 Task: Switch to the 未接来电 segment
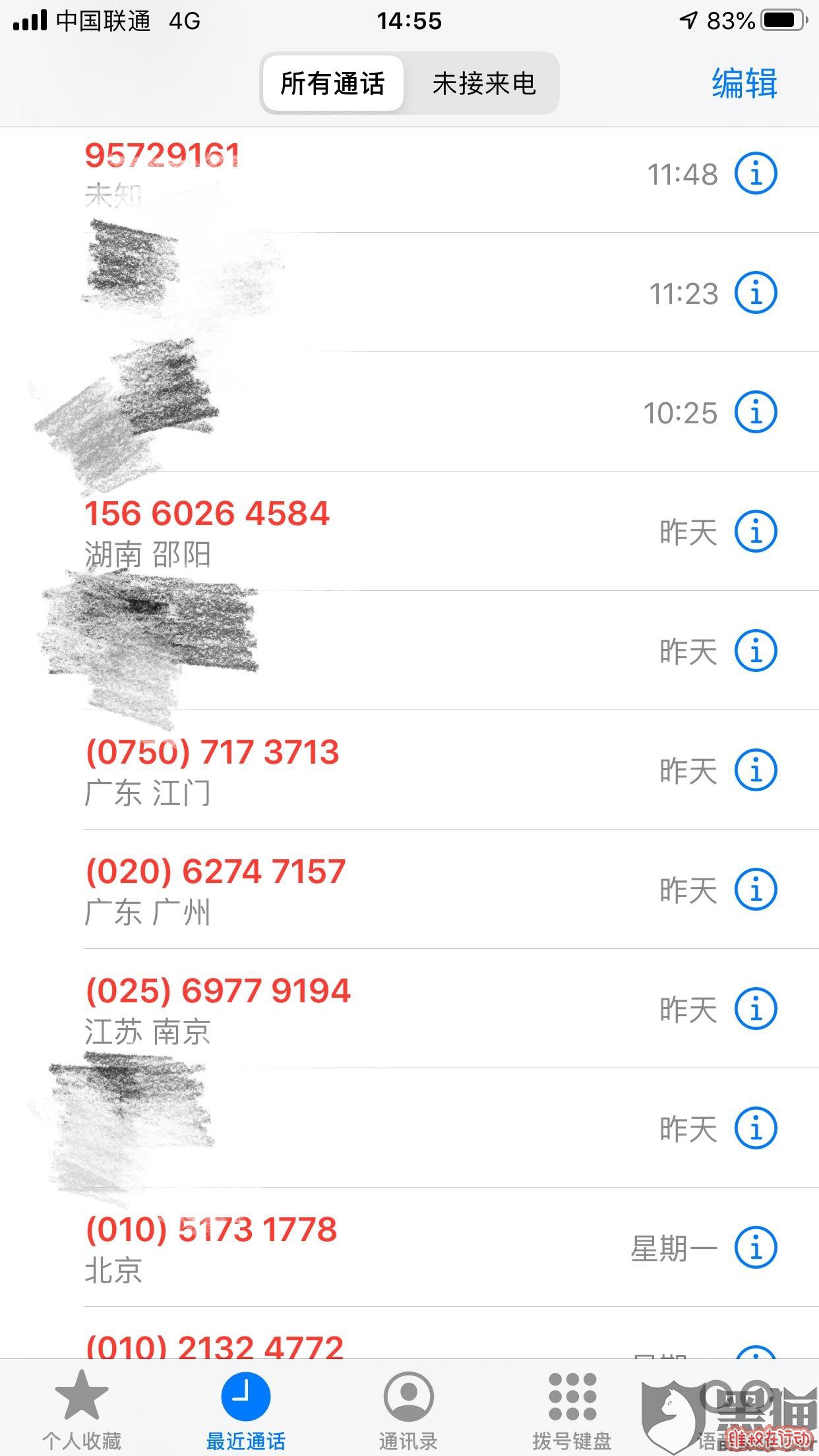tap(484, 84)
